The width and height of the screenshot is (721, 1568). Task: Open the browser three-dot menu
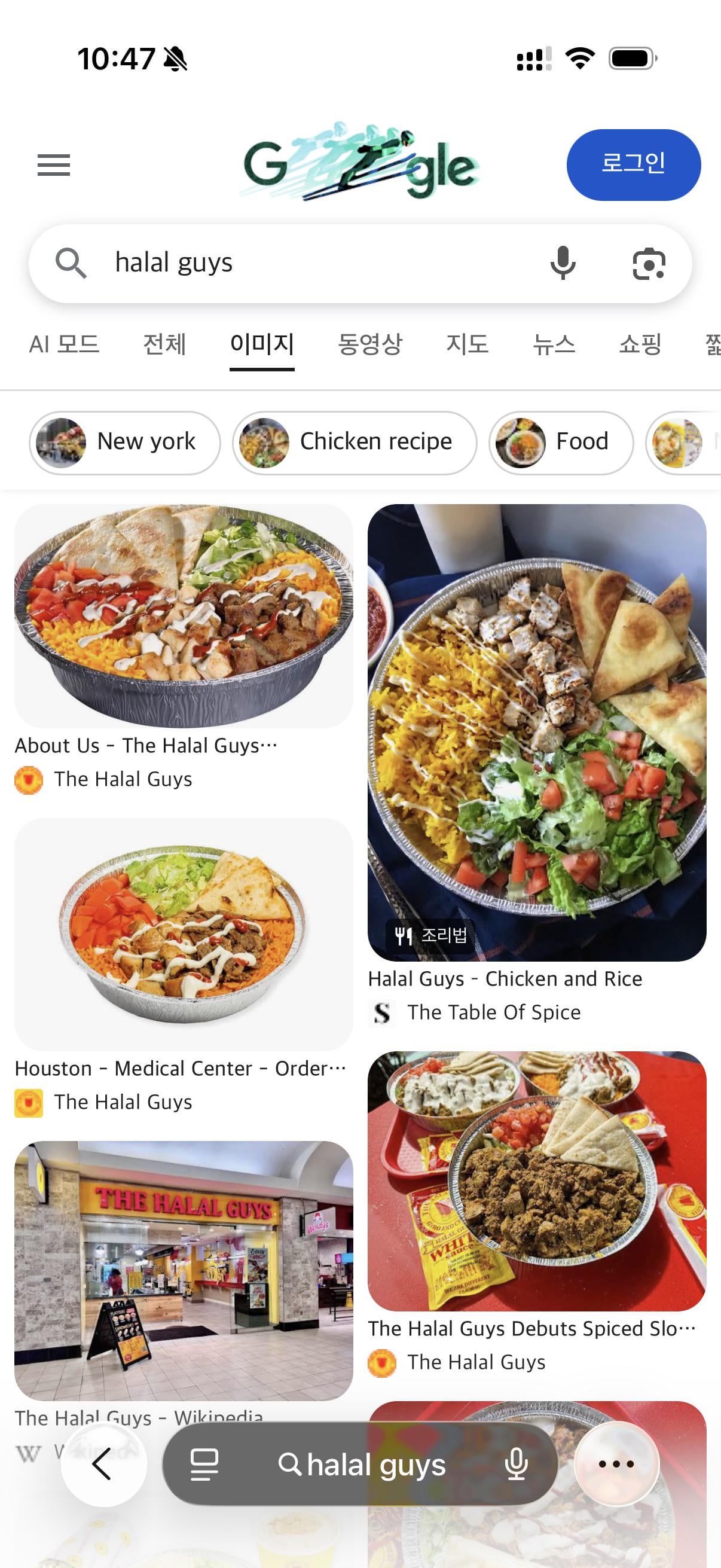click(616, 1464)
